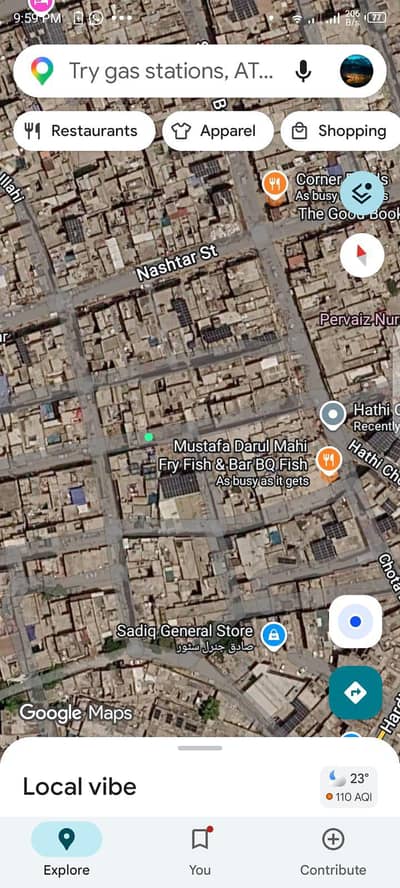The width and height of the screenshot is (400, 888).
Task: Center the map on my location
Action: click(356, 621)
